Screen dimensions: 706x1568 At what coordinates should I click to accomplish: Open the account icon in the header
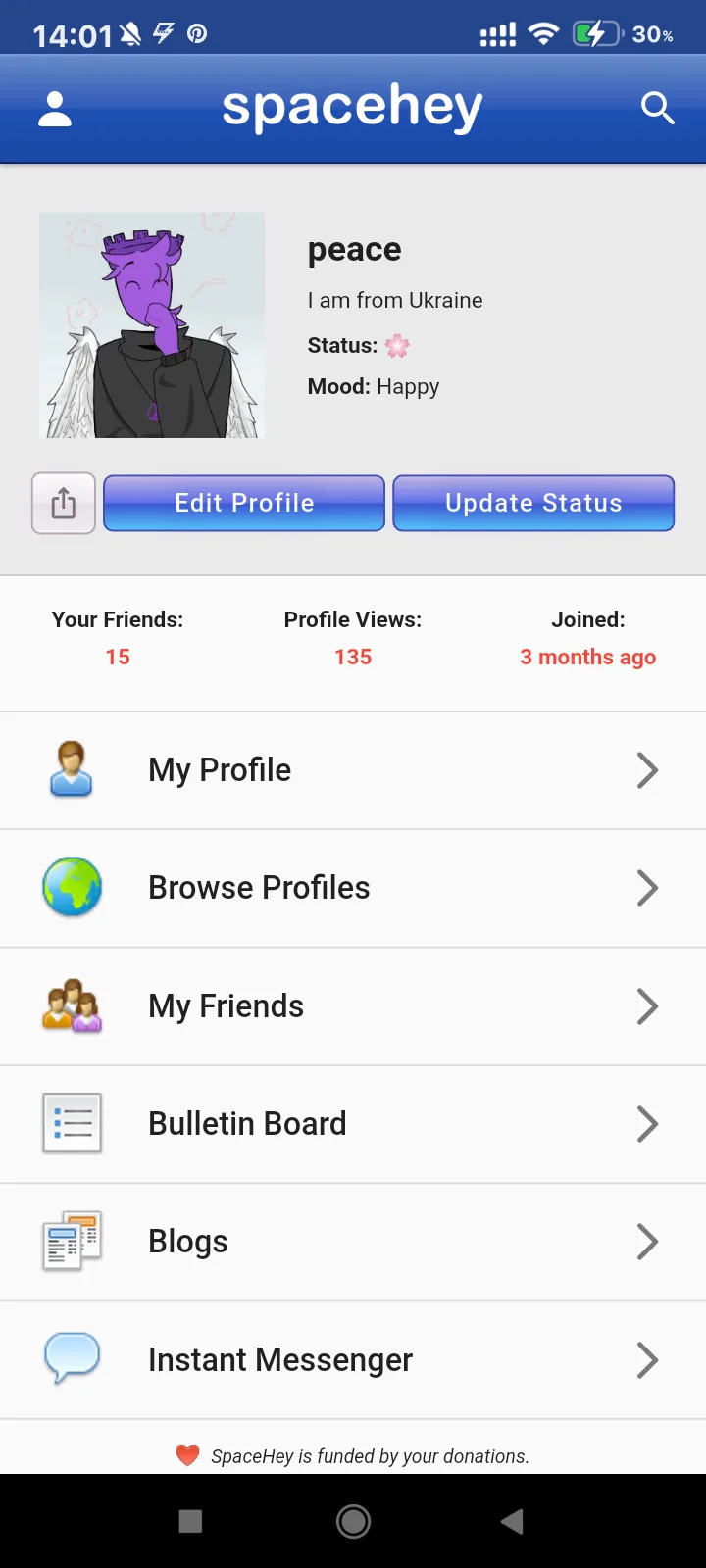[55, 109]
